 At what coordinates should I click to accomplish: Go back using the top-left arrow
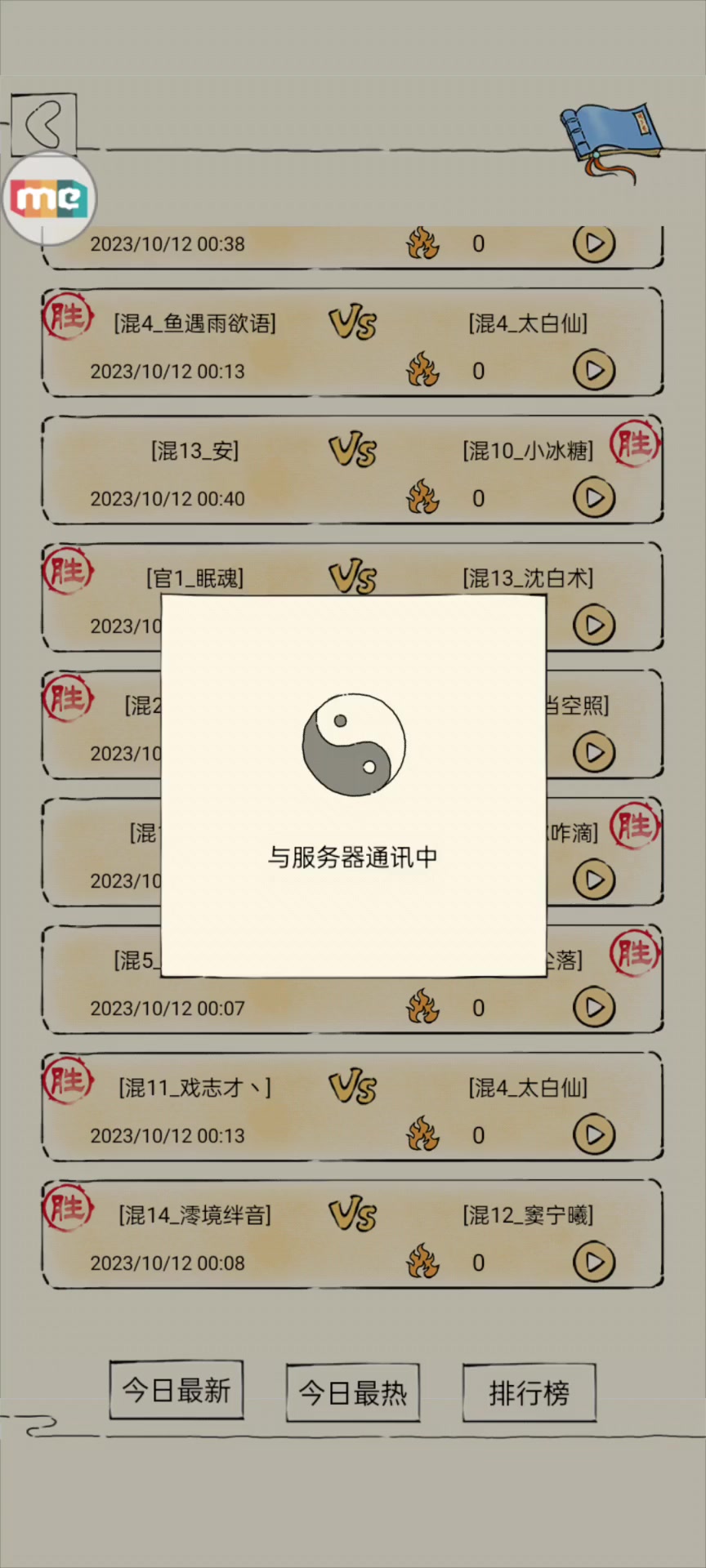tap(44, 124)
